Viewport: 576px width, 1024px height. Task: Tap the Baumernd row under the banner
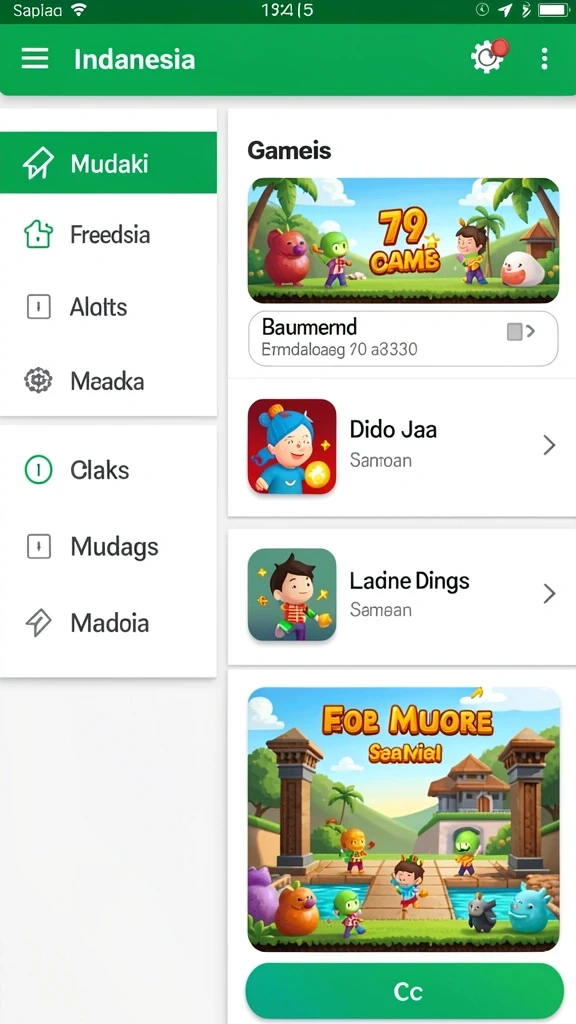[x=403, y=338]
